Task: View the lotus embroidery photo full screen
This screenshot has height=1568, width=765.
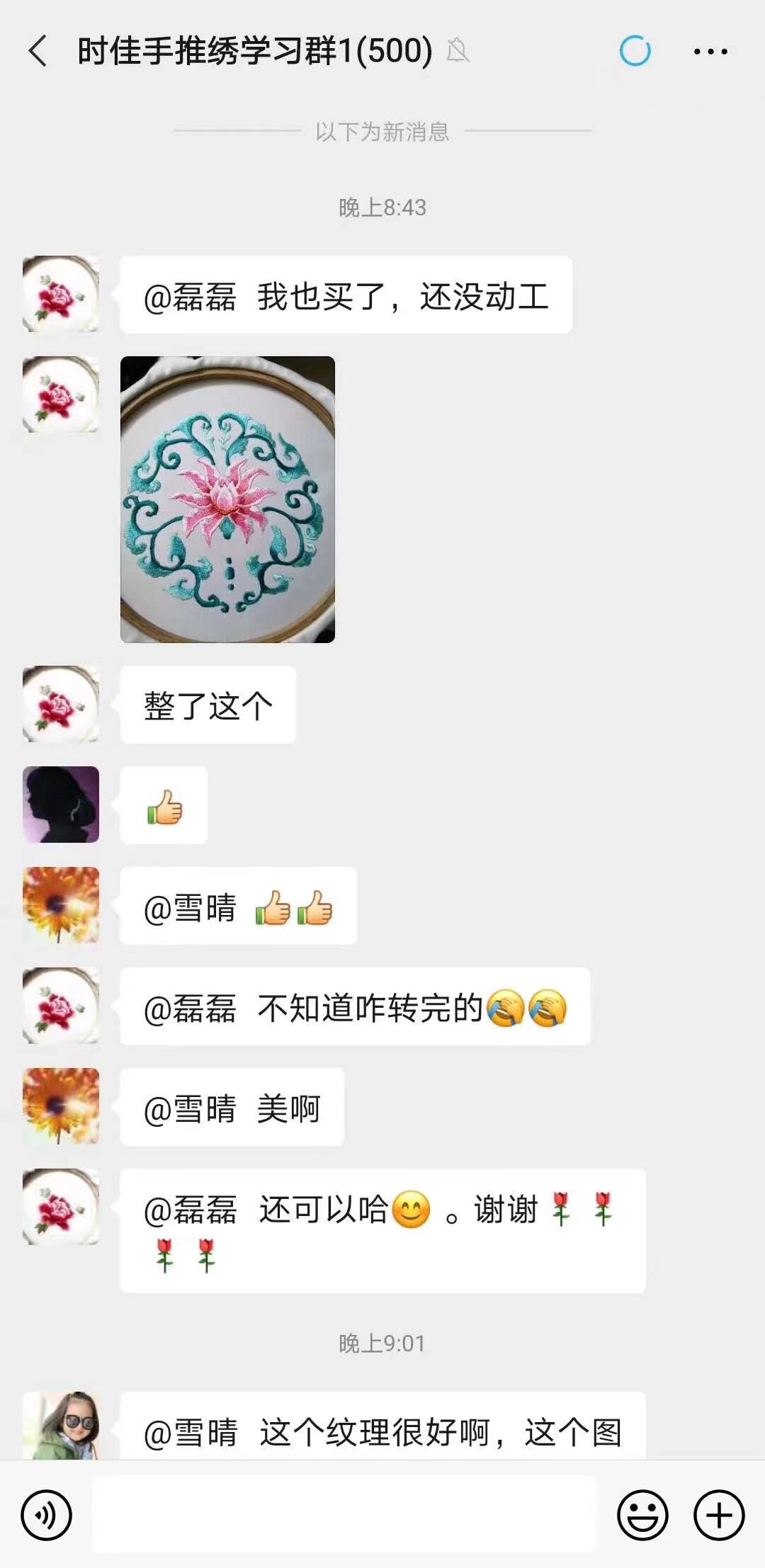Action: 227,499
